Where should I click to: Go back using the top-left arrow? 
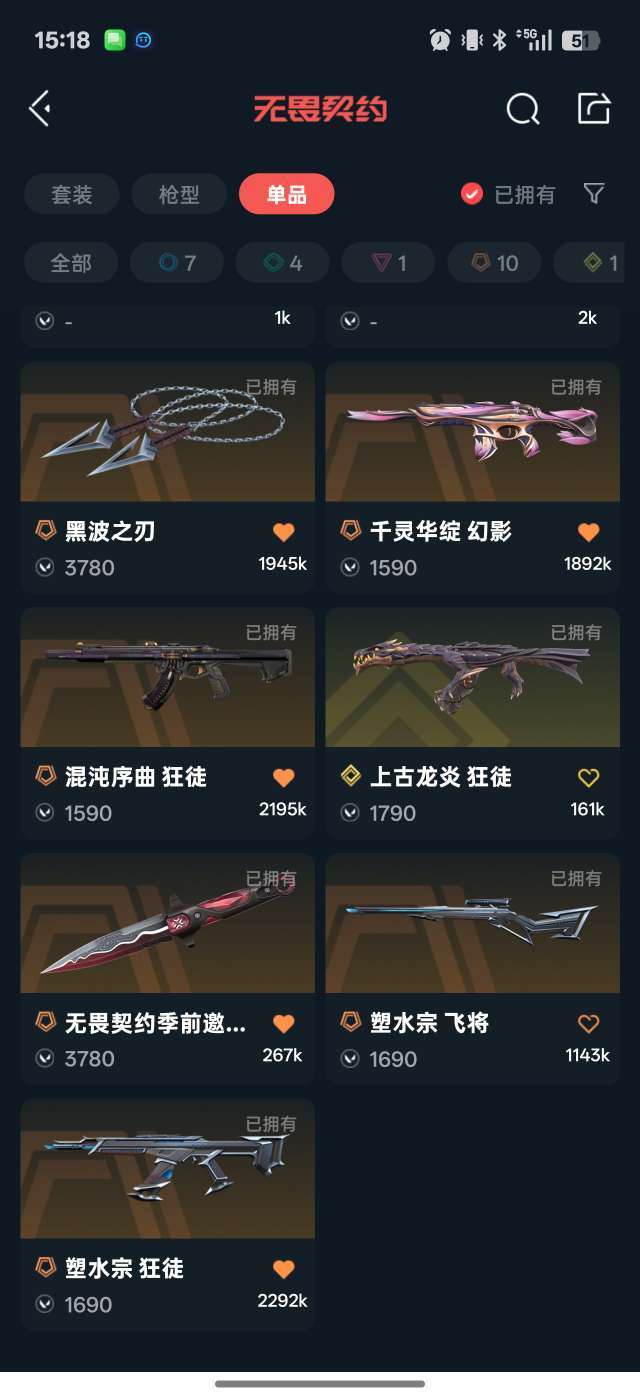(40, 108)
